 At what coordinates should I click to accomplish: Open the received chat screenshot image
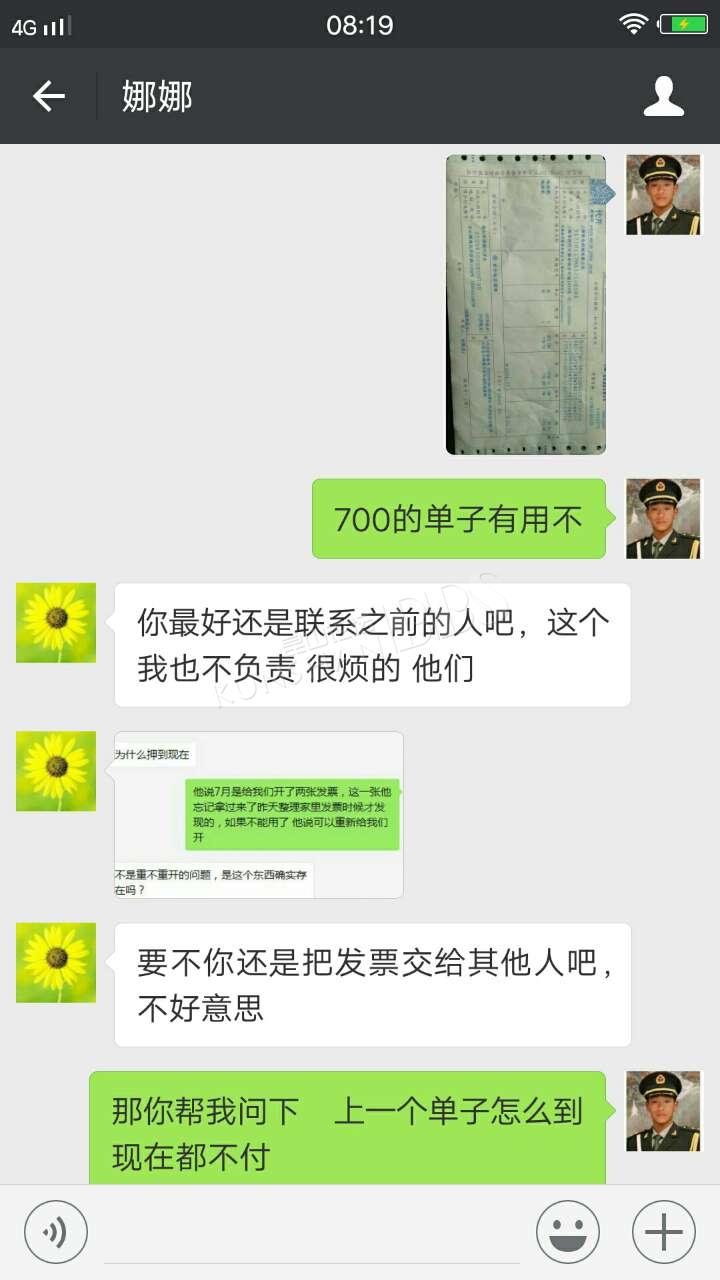pyautogui.click(x=259, y=815)
